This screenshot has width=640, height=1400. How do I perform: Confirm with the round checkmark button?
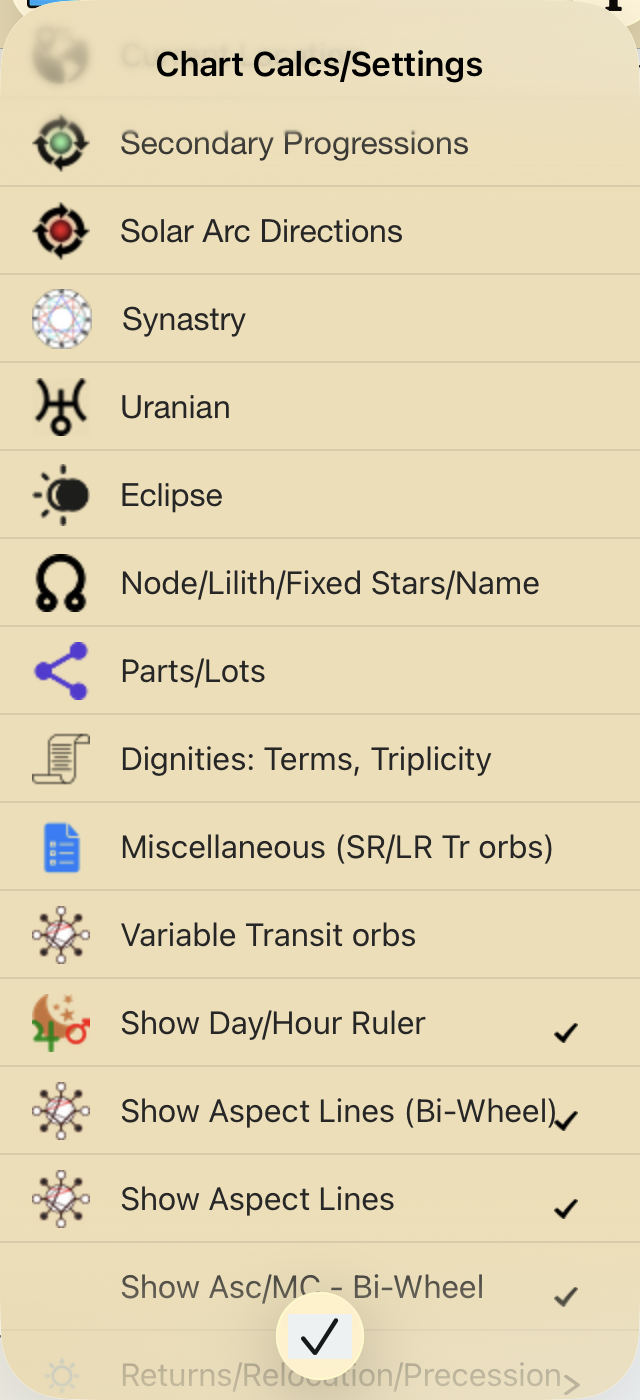coord(319,1337)
